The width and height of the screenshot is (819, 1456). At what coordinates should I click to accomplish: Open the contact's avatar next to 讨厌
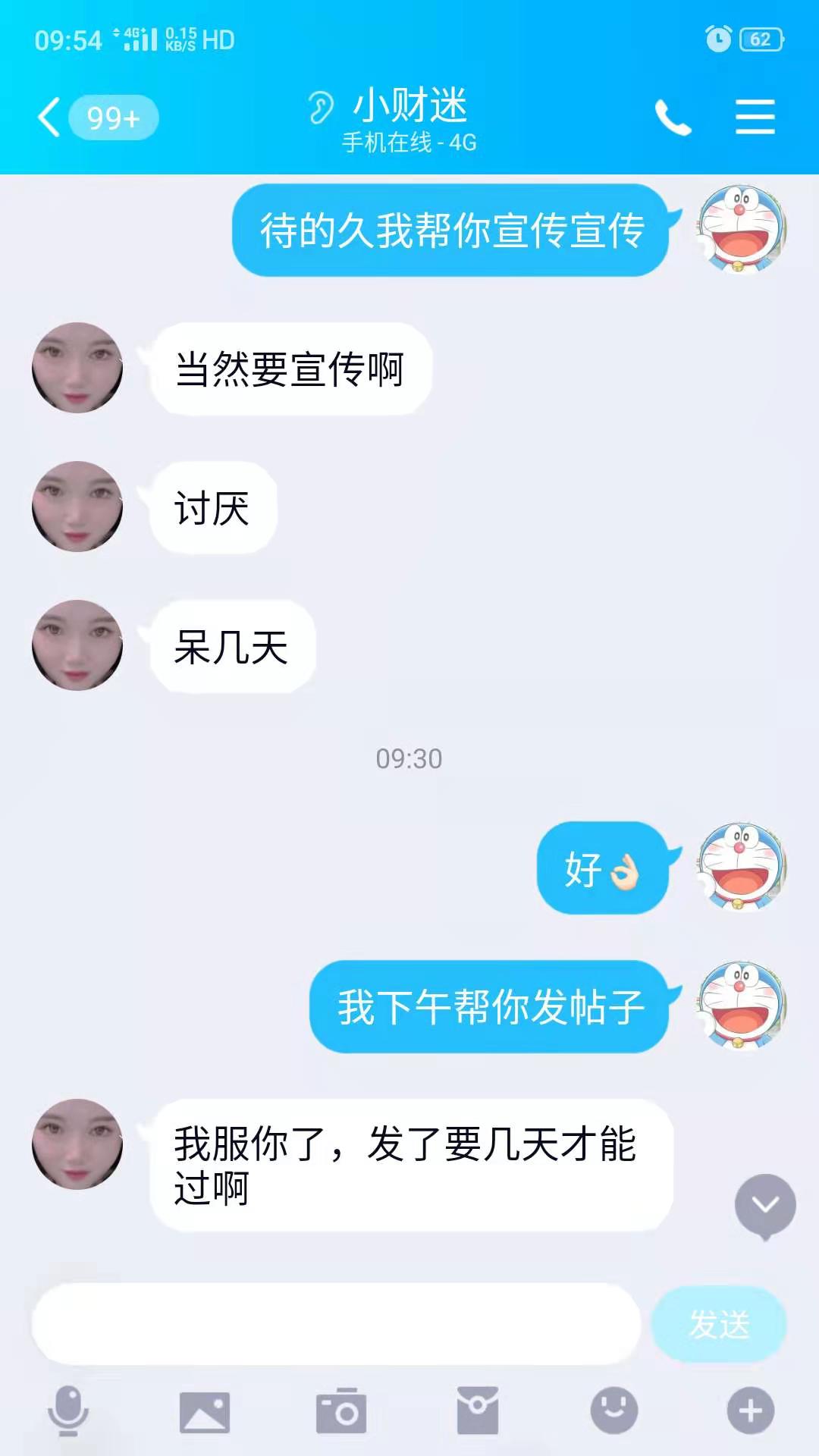(x=77, y=507)
